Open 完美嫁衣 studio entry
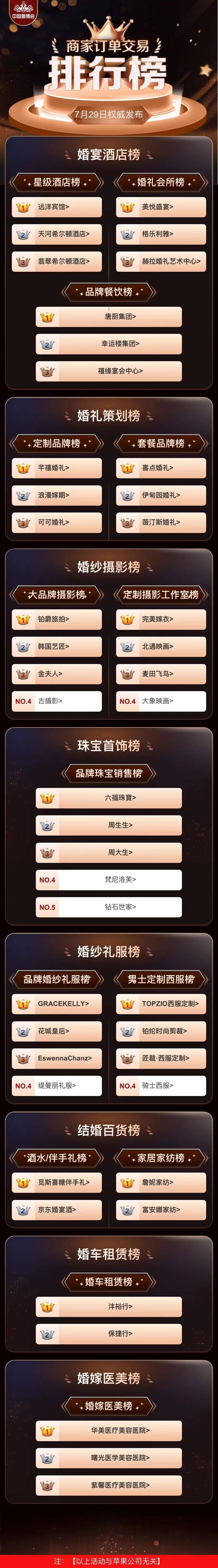Screen dimensions: 218x1568 161,619
